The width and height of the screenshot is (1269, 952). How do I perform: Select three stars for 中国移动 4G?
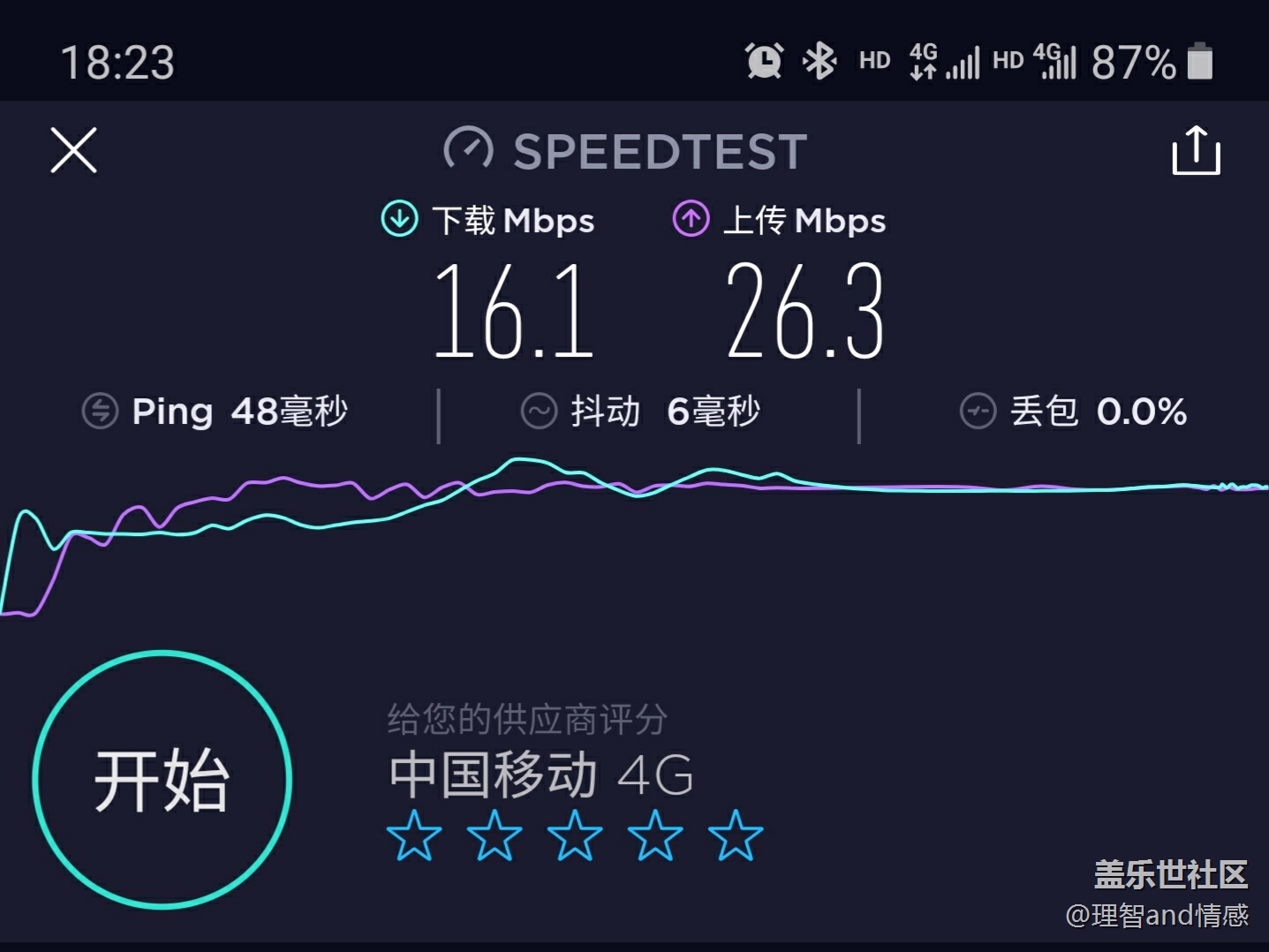pos(575,835)
